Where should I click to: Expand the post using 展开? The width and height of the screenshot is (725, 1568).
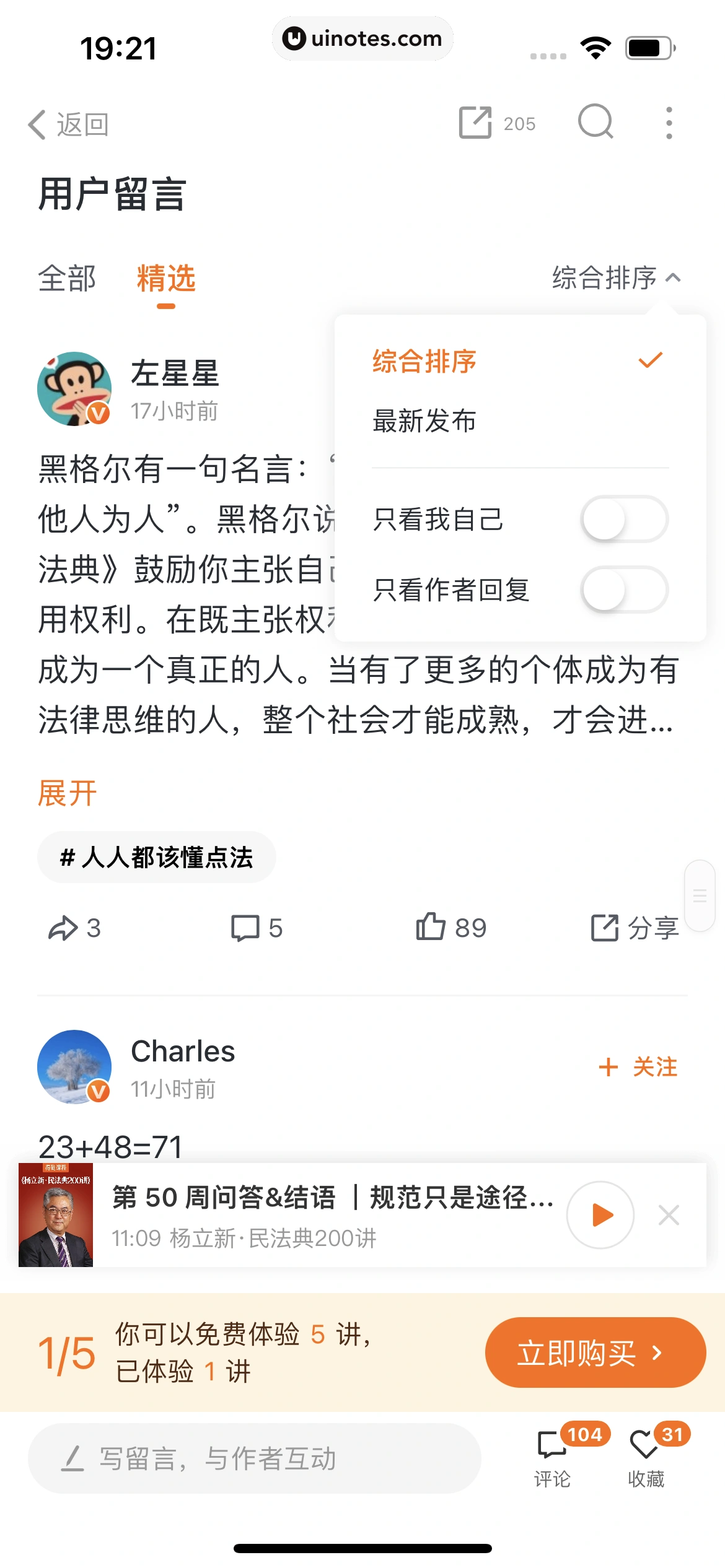67,793
